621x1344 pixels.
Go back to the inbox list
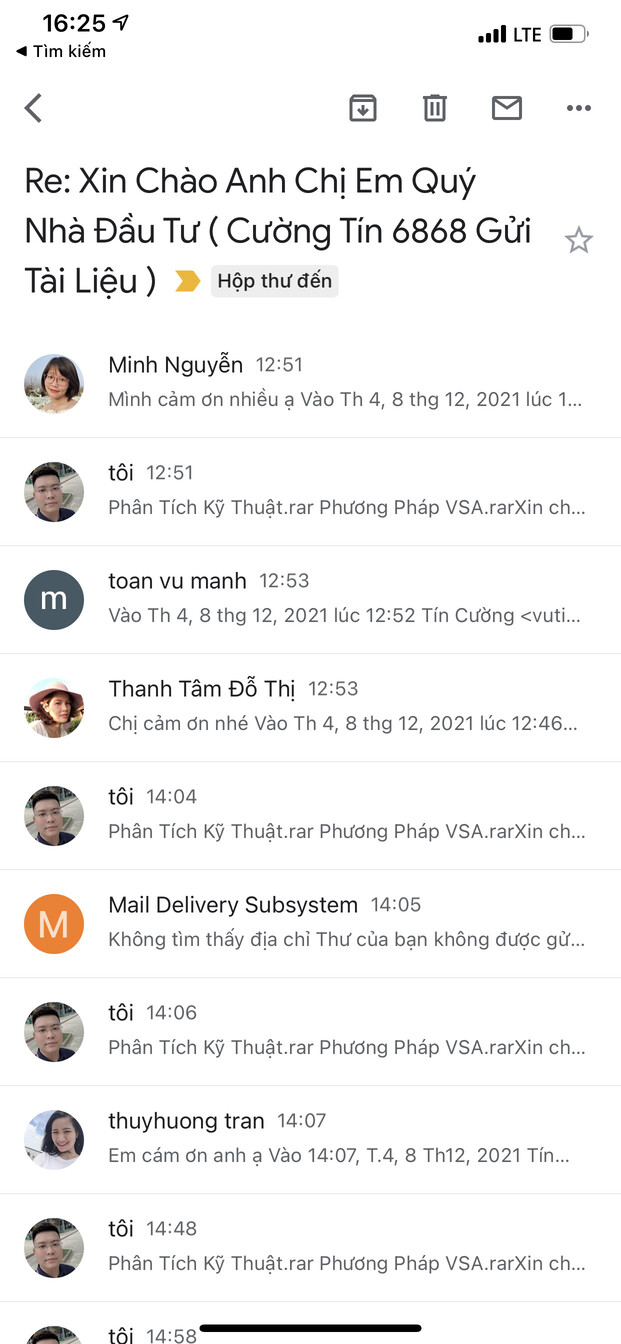click(34, 108)
